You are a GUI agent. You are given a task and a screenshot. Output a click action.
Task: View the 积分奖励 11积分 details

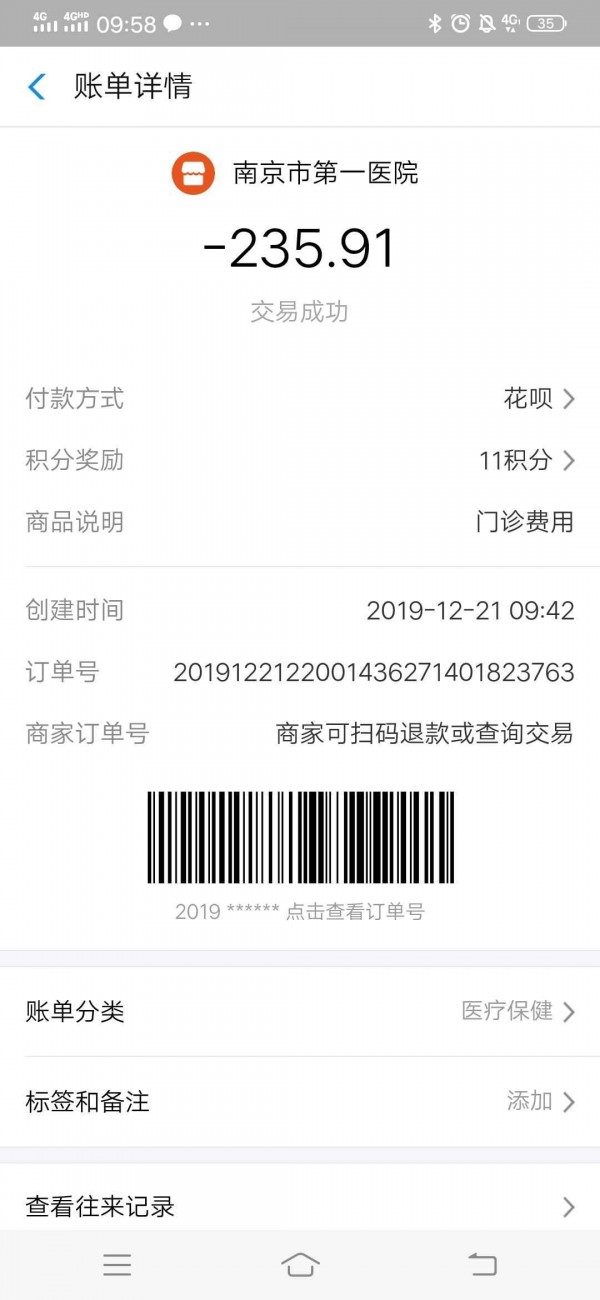pyautogui.click(x=527, y=460)
